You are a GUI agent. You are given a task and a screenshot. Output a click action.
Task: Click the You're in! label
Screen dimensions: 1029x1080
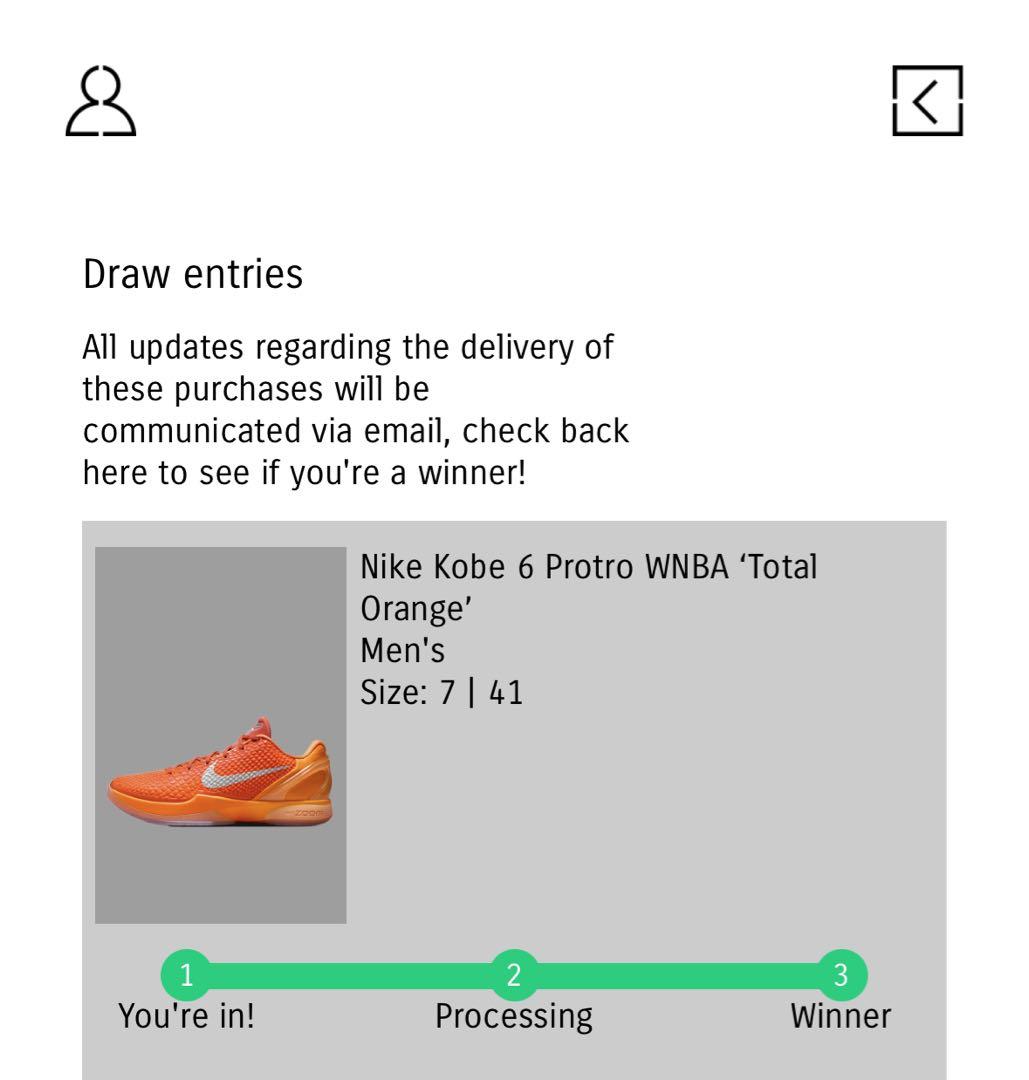[x=186, y=1015]
